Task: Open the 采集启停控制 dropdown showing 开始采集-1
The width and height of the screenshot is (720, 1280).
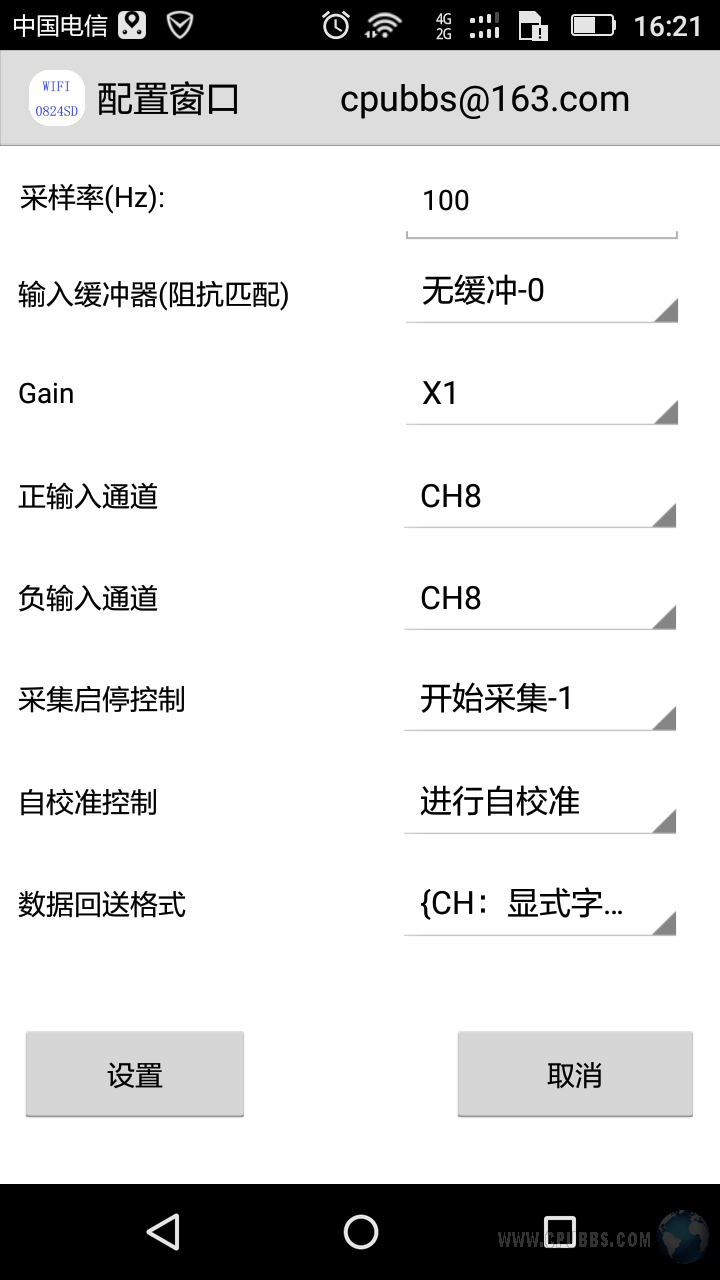Action: (540, 700)
